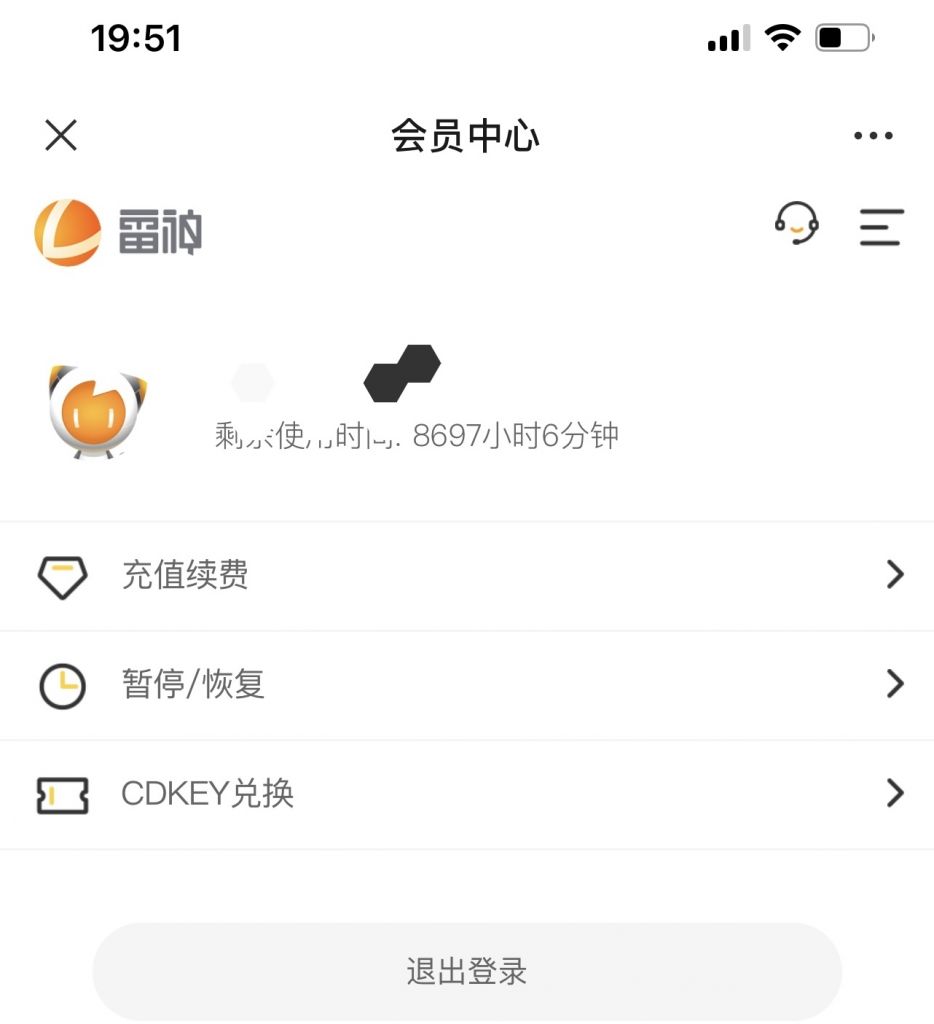Viewport: 934px width, 1024px height.
Task: Click the 暂停/恢复 clock icon
Action: tap(63, 684)
